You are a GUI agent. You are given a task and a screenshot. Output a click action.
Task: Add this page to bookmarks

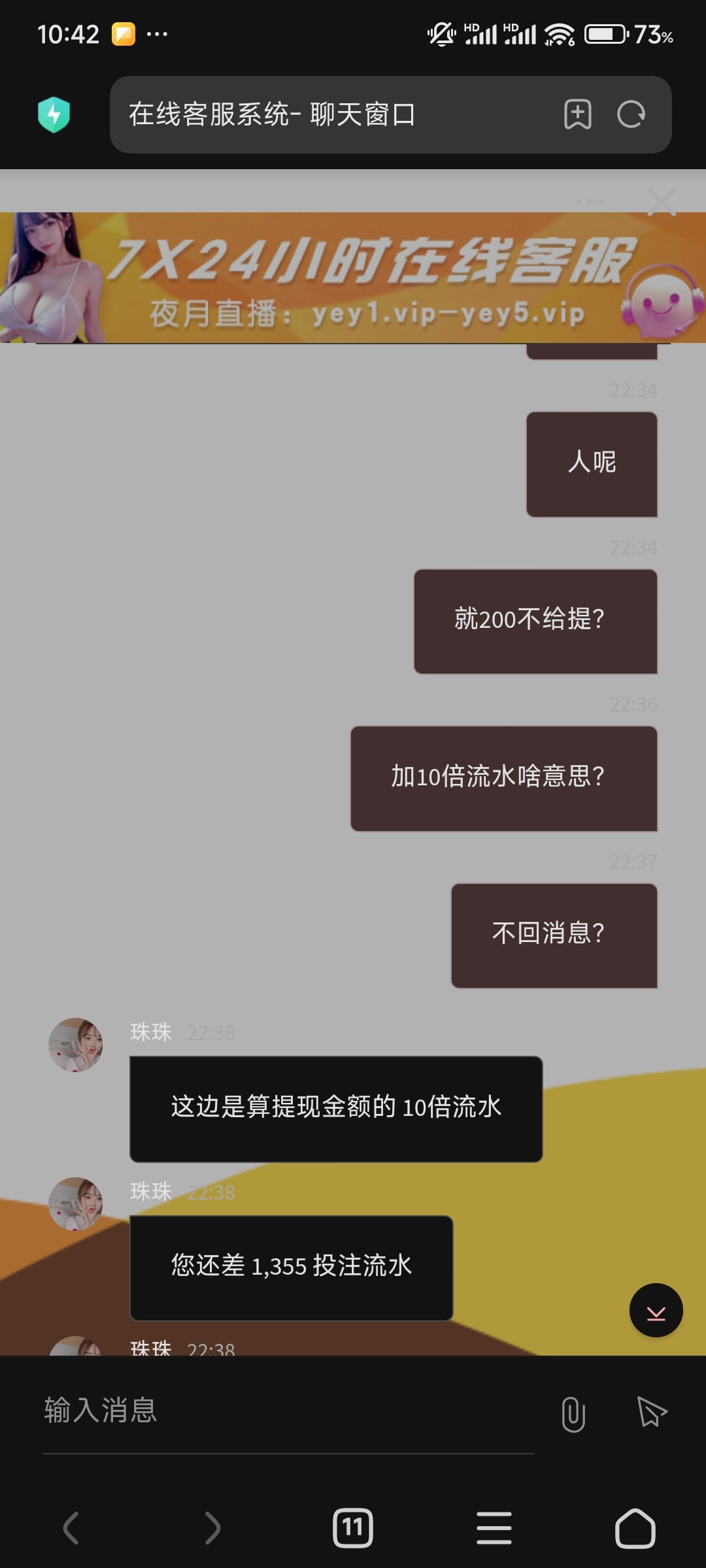point(578,115)
